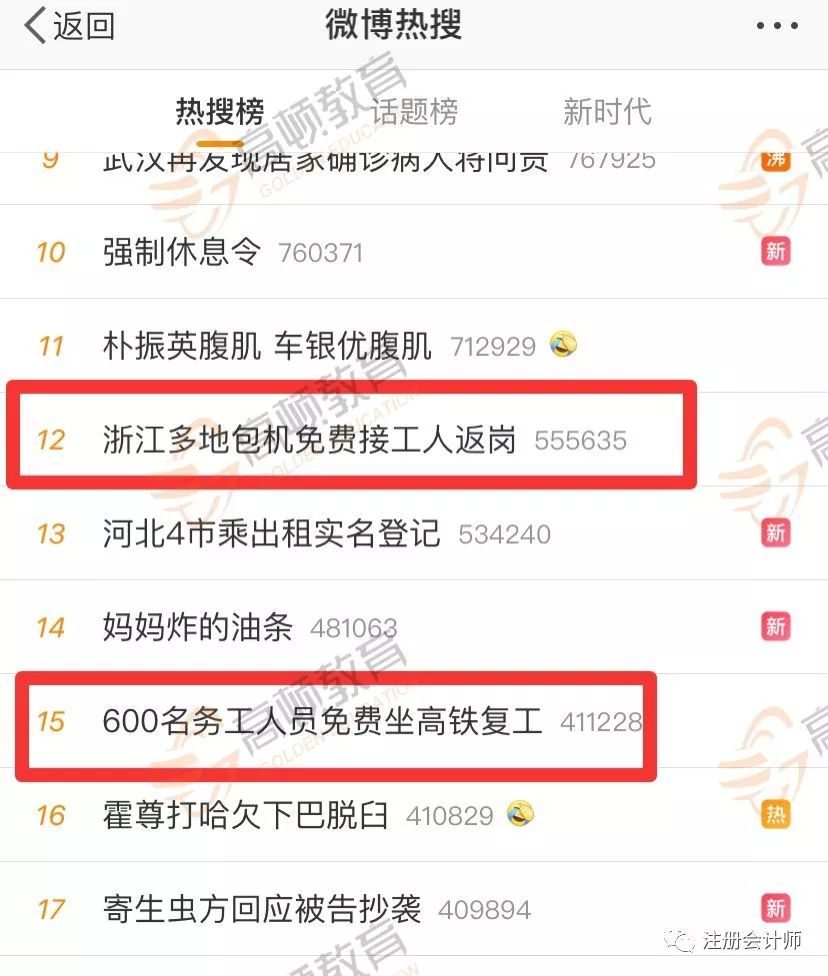828x976 pixels.
Task: Open hot search 强制休息令
Action: [182, 252]
